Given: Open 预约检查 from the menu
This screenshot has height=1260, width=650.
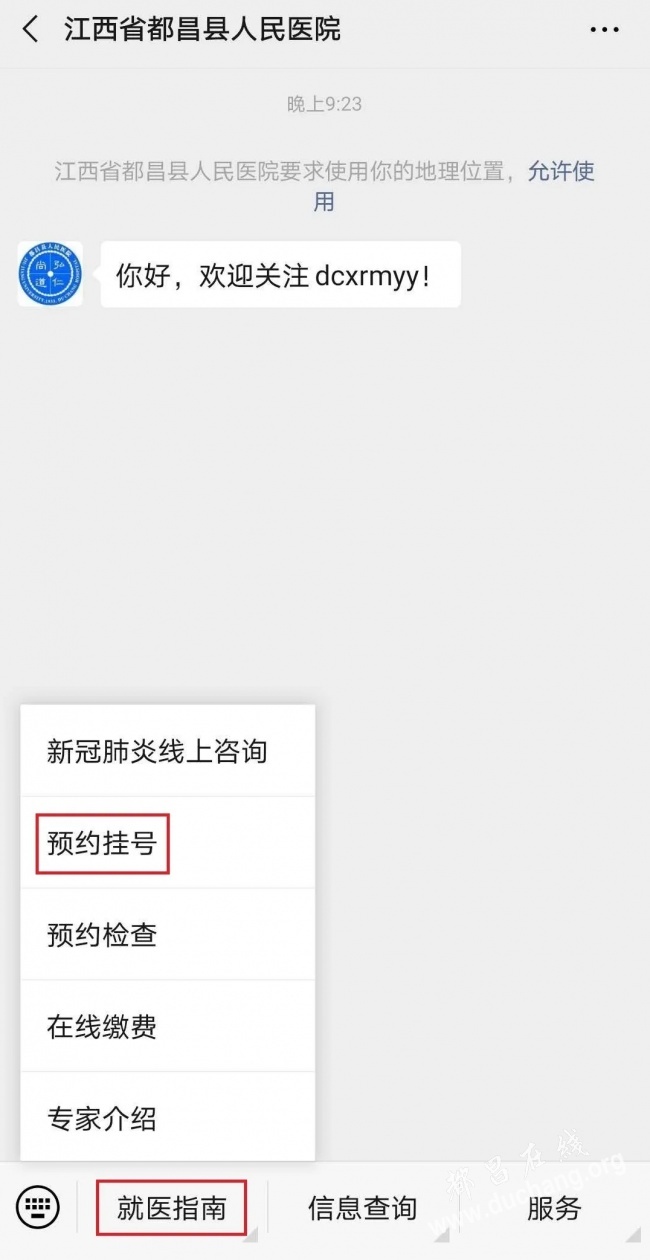Looking at the screenshot, I should click(x=168, y=935).
